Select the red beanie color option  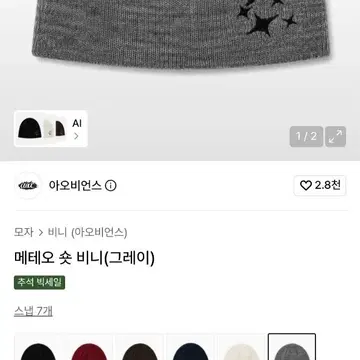(x=89, y=347)
